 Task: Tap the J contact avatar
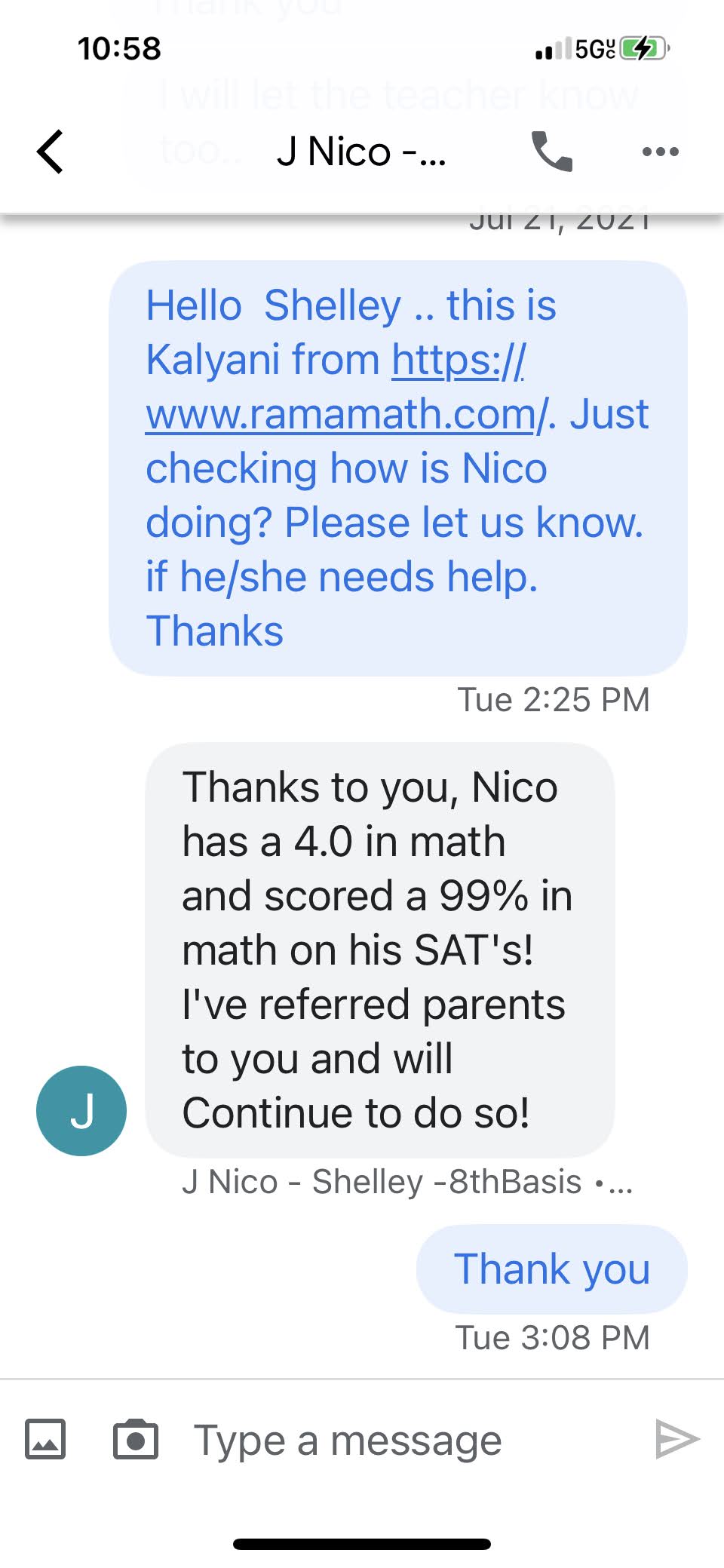81,1110
